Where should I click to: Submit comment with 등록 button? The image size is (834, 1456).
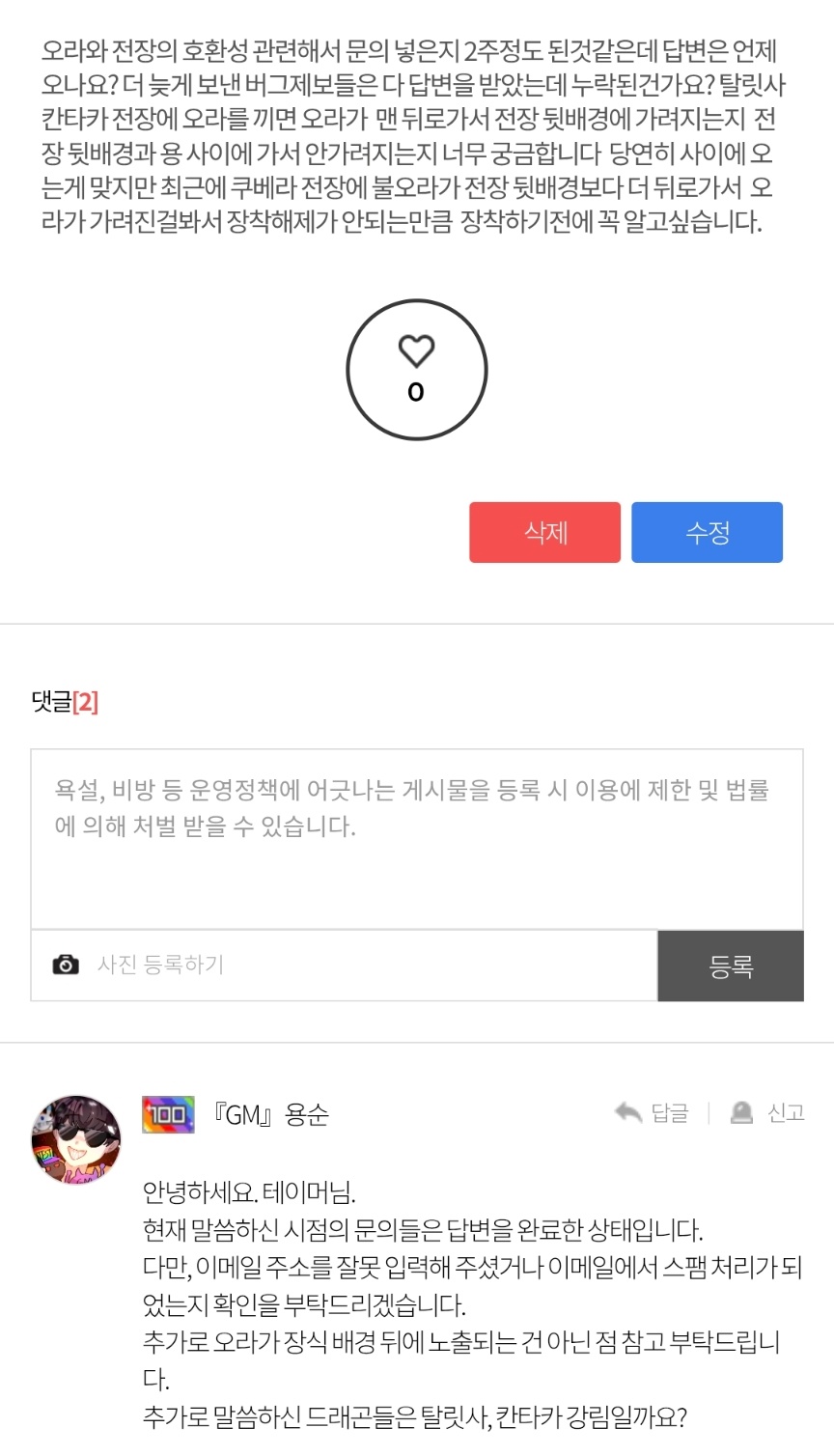[730, 966]
